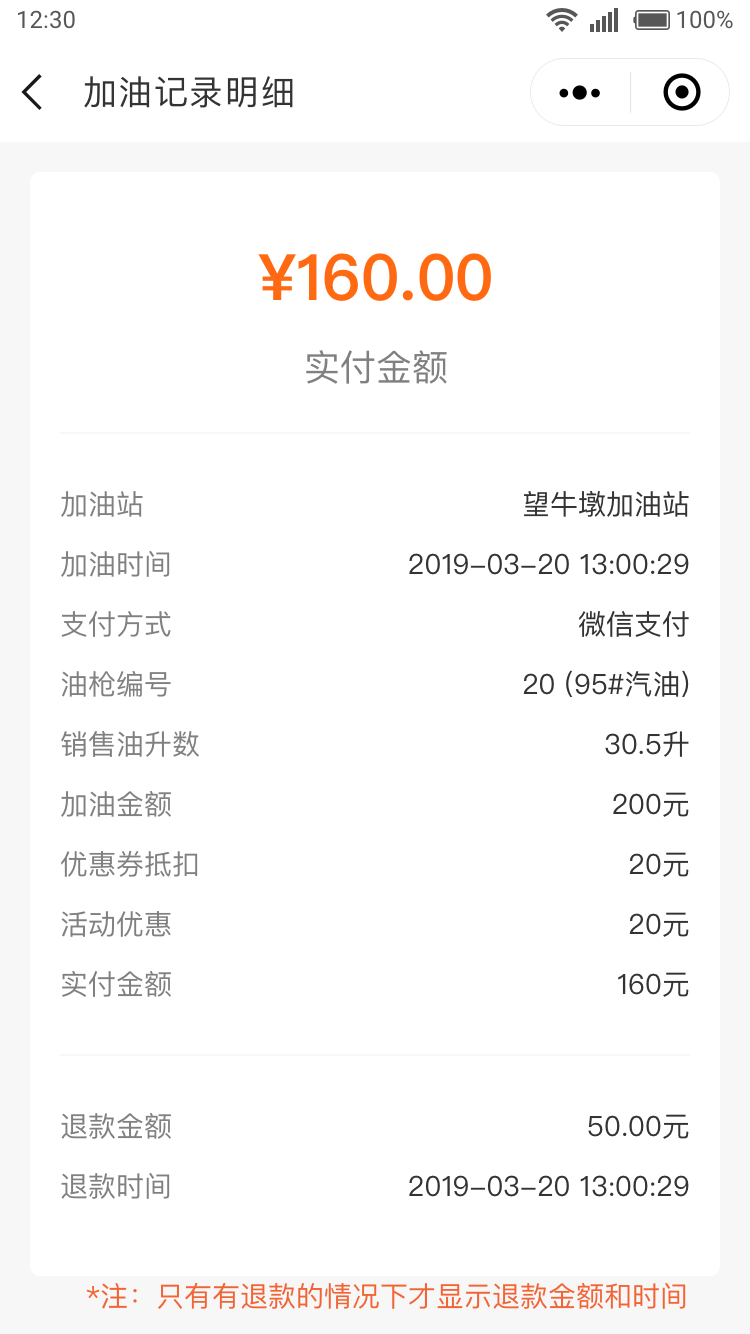Tap the Wi-Fi signal icon in status bar
This screenshot has height=1334, width=750.
tap(562, 18)
